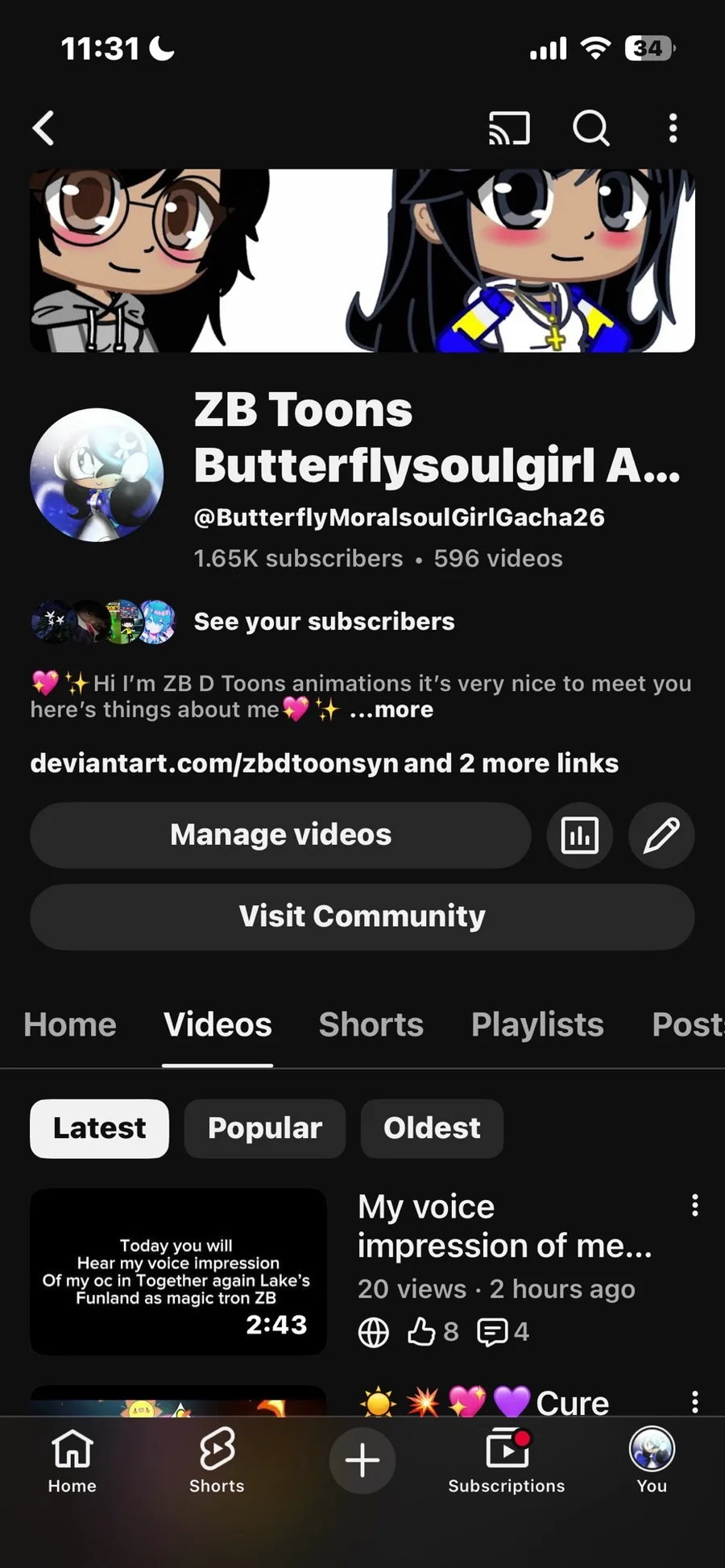This screenshot has width=725, height=1568.
Task: Search this channel with the magnifier icon
Action: tap(590, 128)
